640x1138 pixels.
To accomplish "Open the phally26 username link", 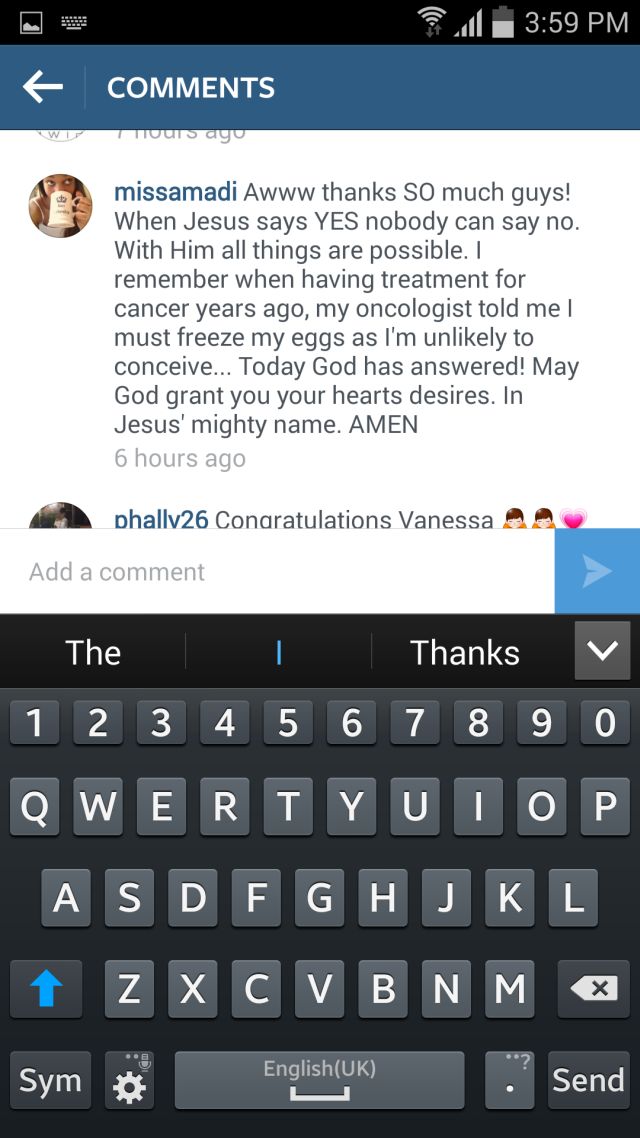I will pos(161,520).
